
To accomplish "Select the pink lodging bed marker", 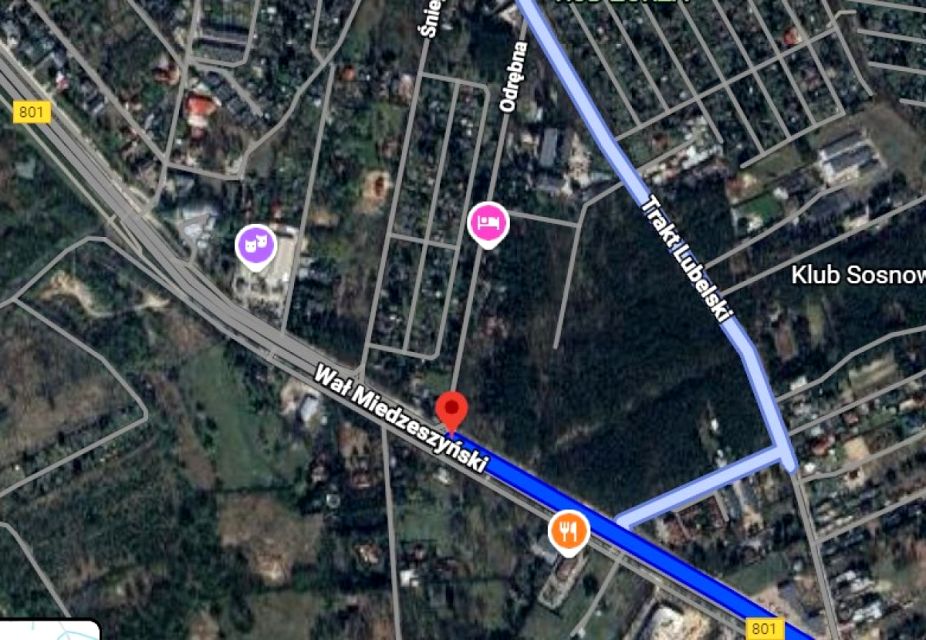I will [x=488, y=221].
